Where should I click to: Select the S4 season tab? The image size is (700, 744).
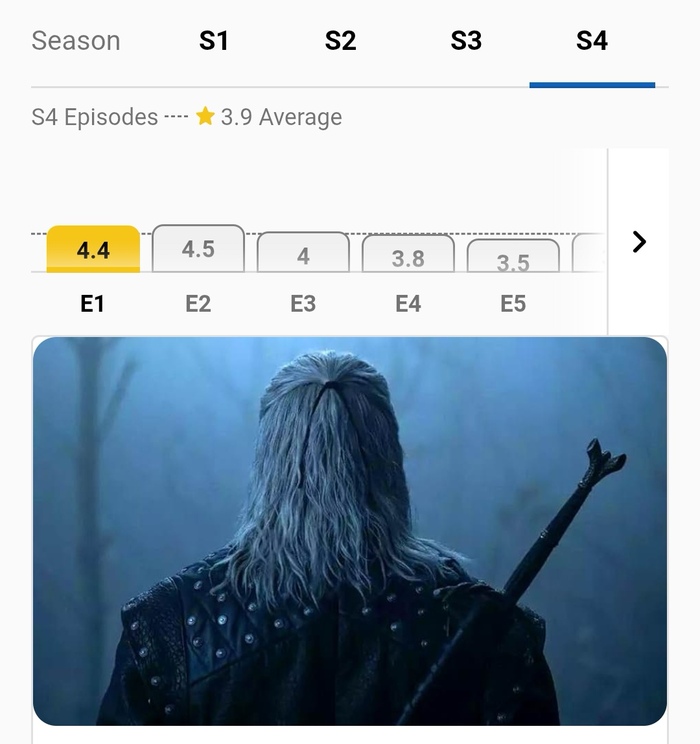point(592,41)
